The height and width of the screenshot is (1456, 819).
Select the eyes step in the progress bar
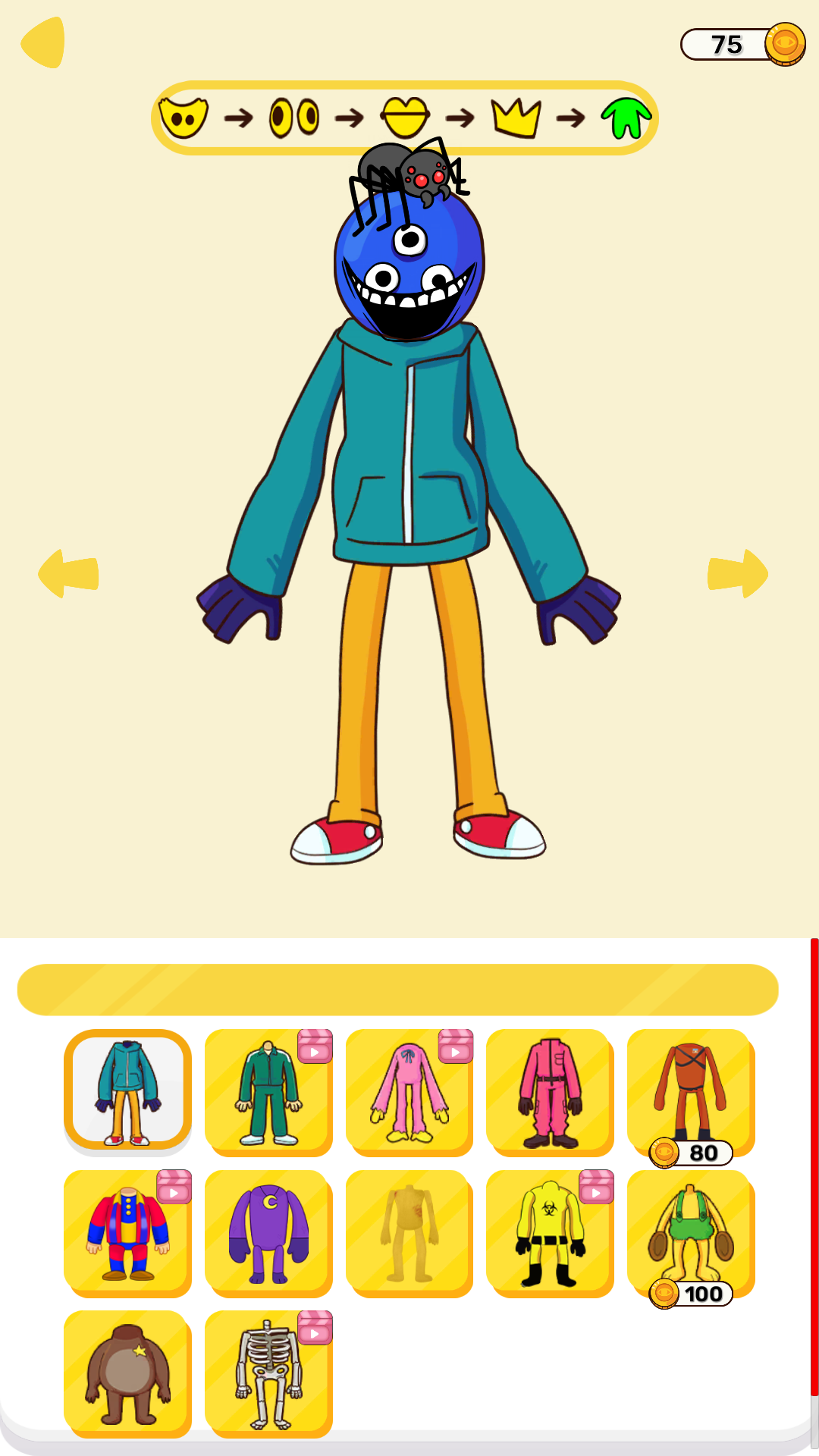click(x=294, y=118)
